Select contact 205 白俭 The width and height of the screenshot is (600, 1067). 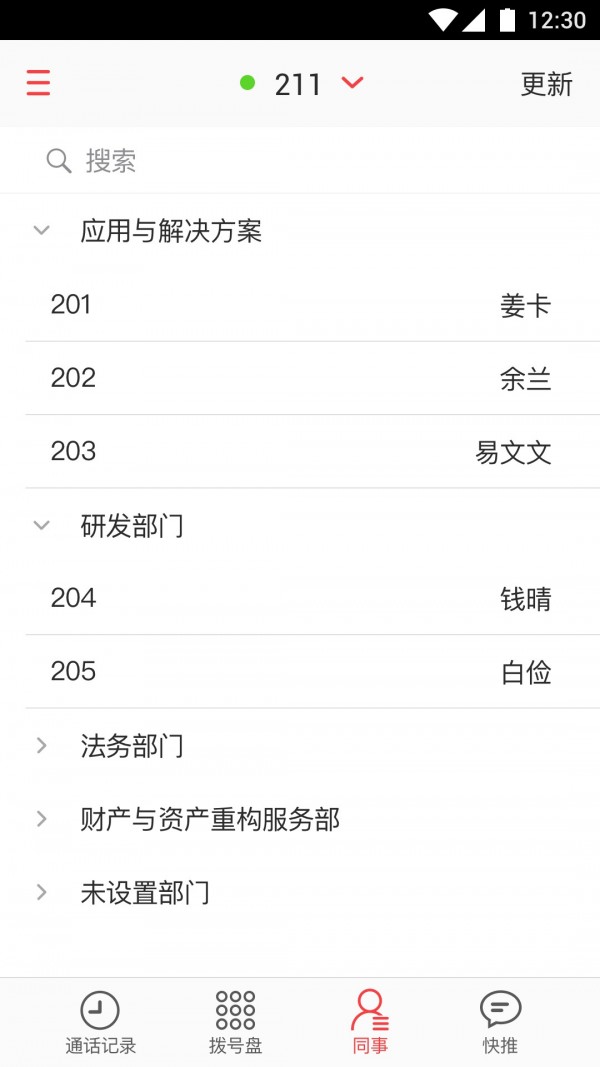300,672
